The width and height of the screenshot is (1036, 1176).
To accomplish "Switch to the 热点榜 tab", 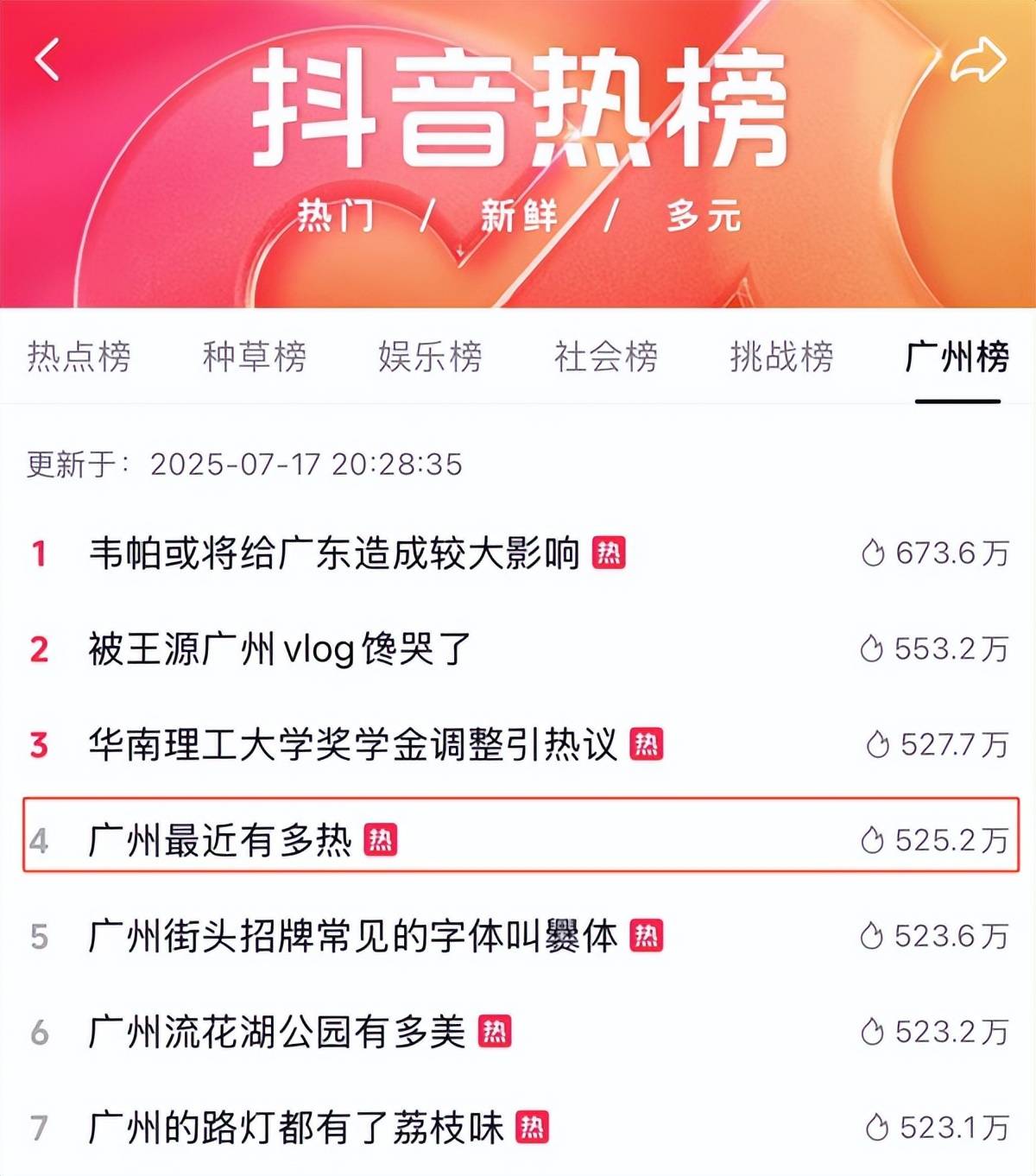I will [79, 356].
